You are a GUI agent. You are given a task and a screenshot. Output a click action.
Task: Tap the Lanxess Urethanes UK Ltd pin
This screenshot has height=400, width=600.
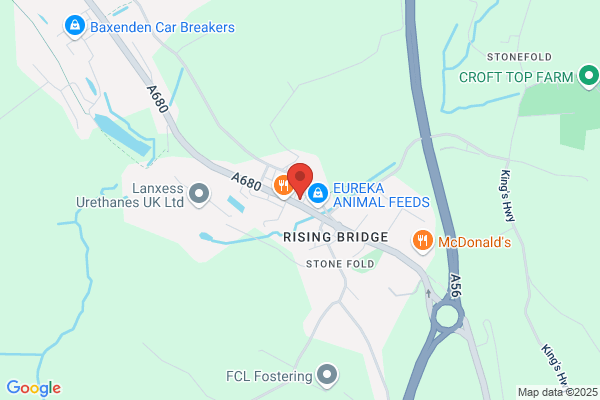click(199, 195)
